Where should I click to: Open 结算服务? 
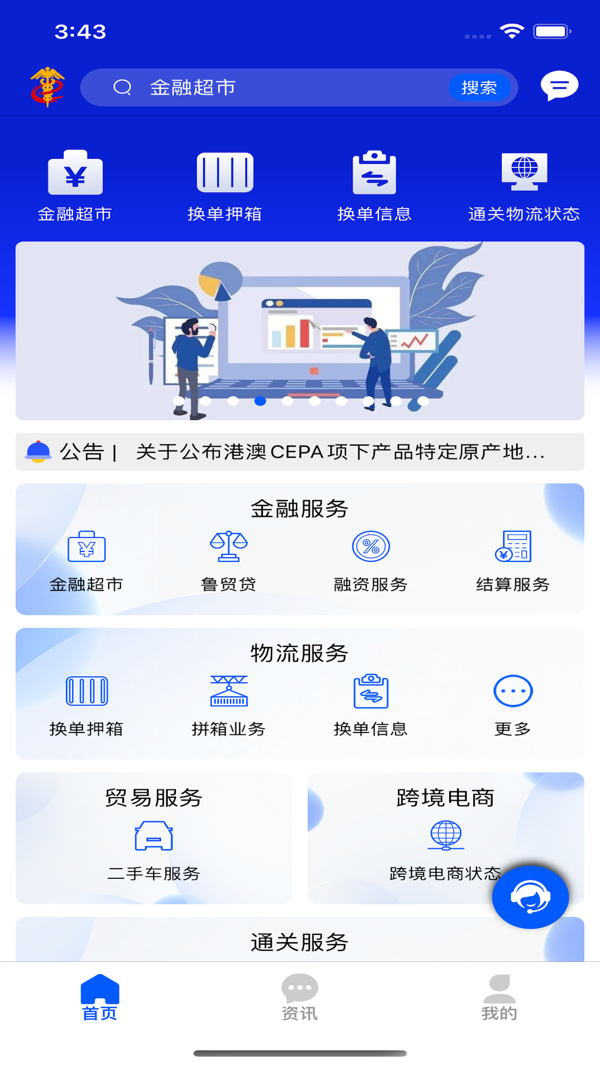click(513, 561)
